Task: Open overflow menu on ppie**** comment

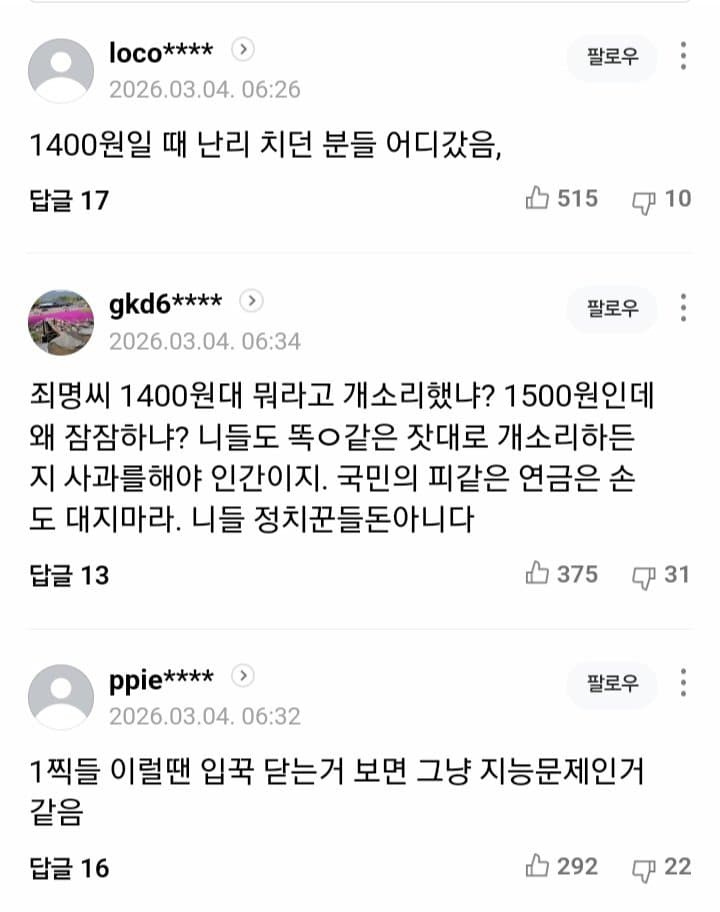Action: 683,683
